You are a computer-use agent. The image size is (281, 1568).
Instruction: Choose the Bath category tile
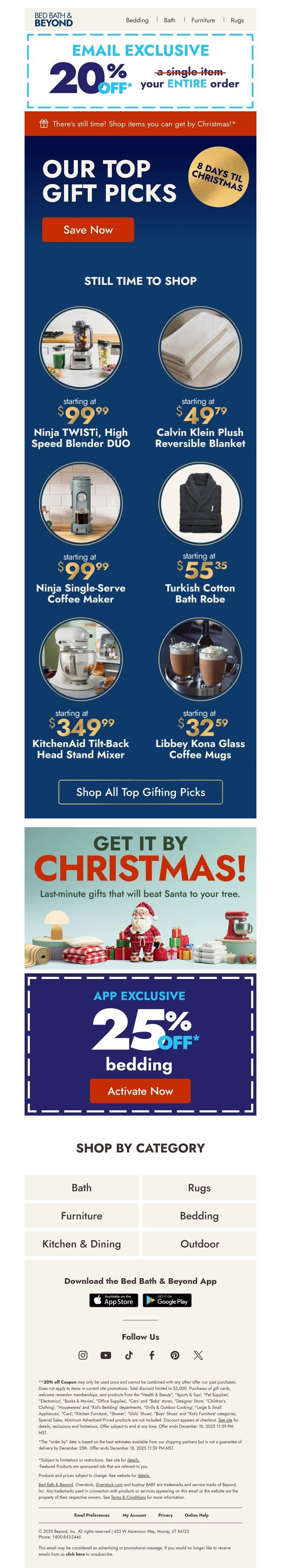tap(81, 1188)
